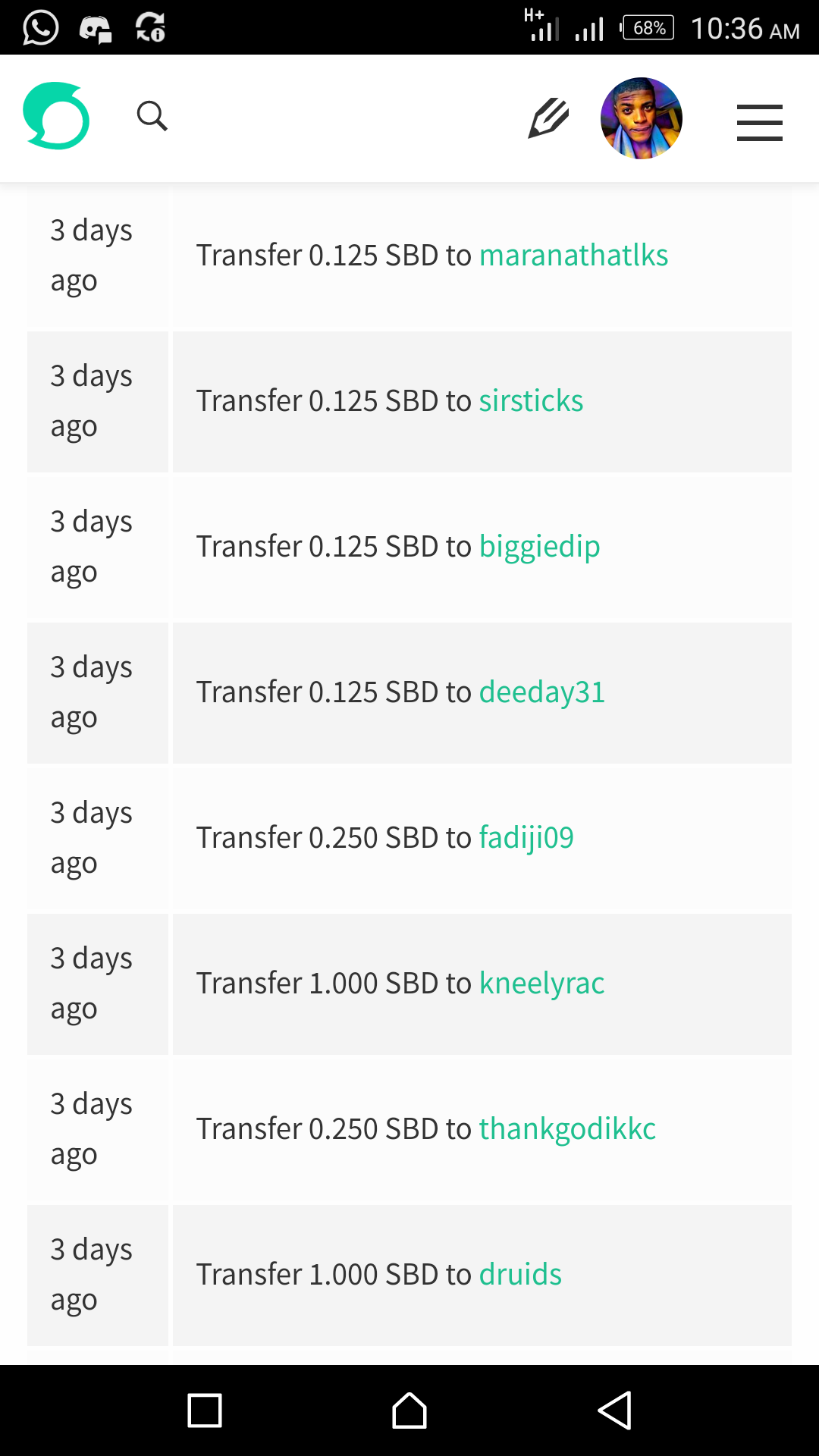Open the search icon
This screenshot has height=1456, width=819.
[152, 116]
